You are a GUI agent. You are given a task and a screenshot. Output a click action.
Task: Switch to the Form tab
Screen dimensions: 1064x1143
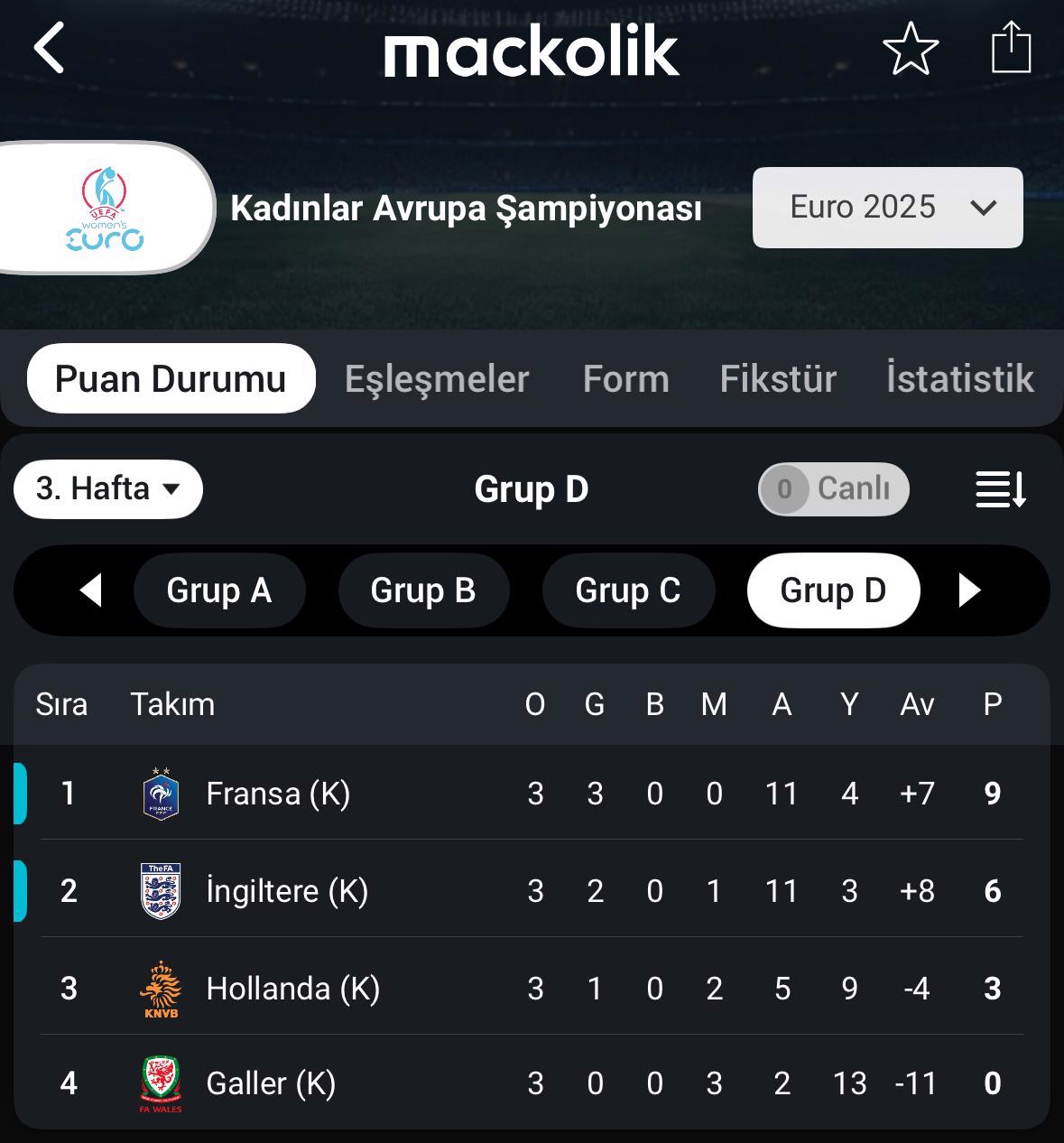pyautogui.click(x=625, y=379)
